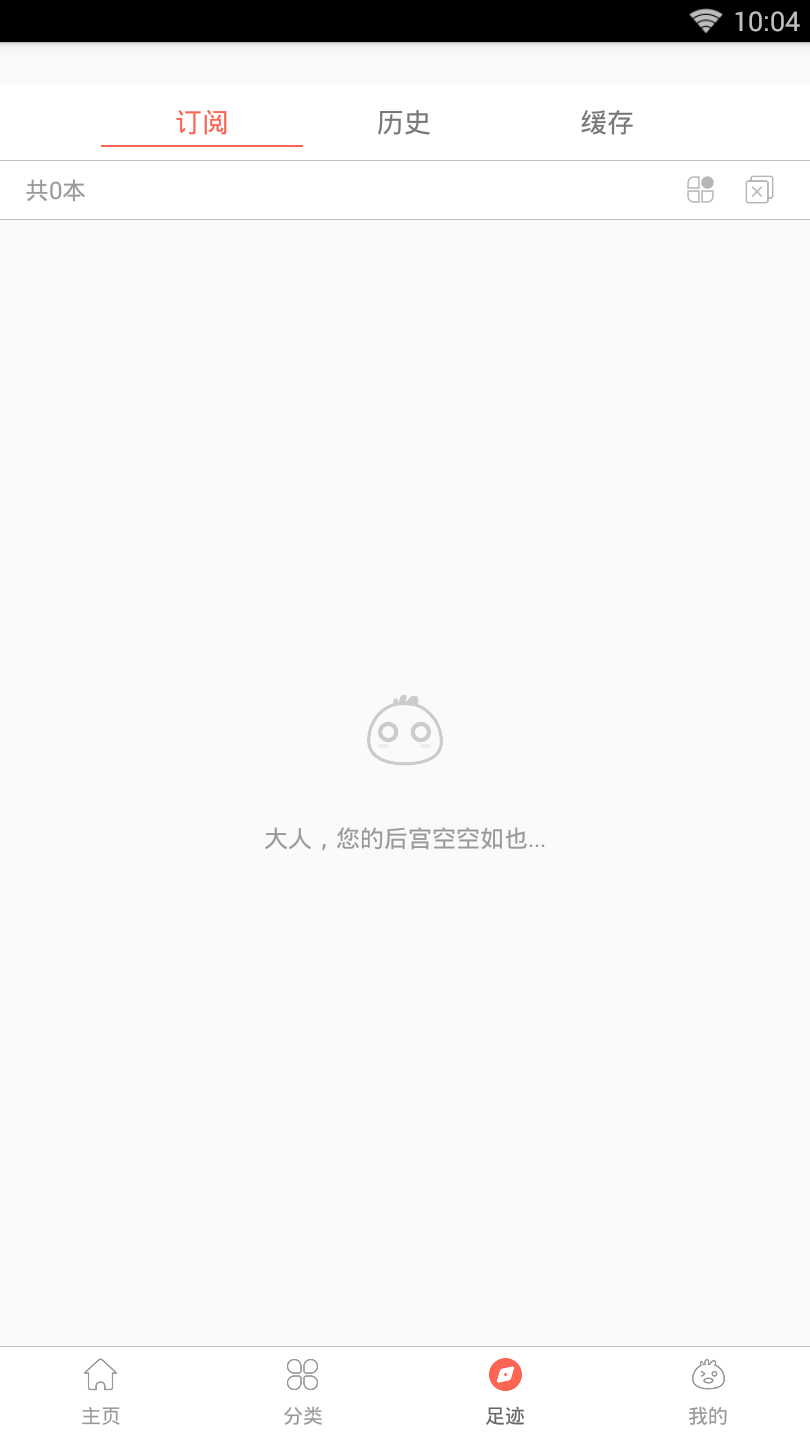
Task: Tap the 主页 navigation label
Action: coord(100,1415)
